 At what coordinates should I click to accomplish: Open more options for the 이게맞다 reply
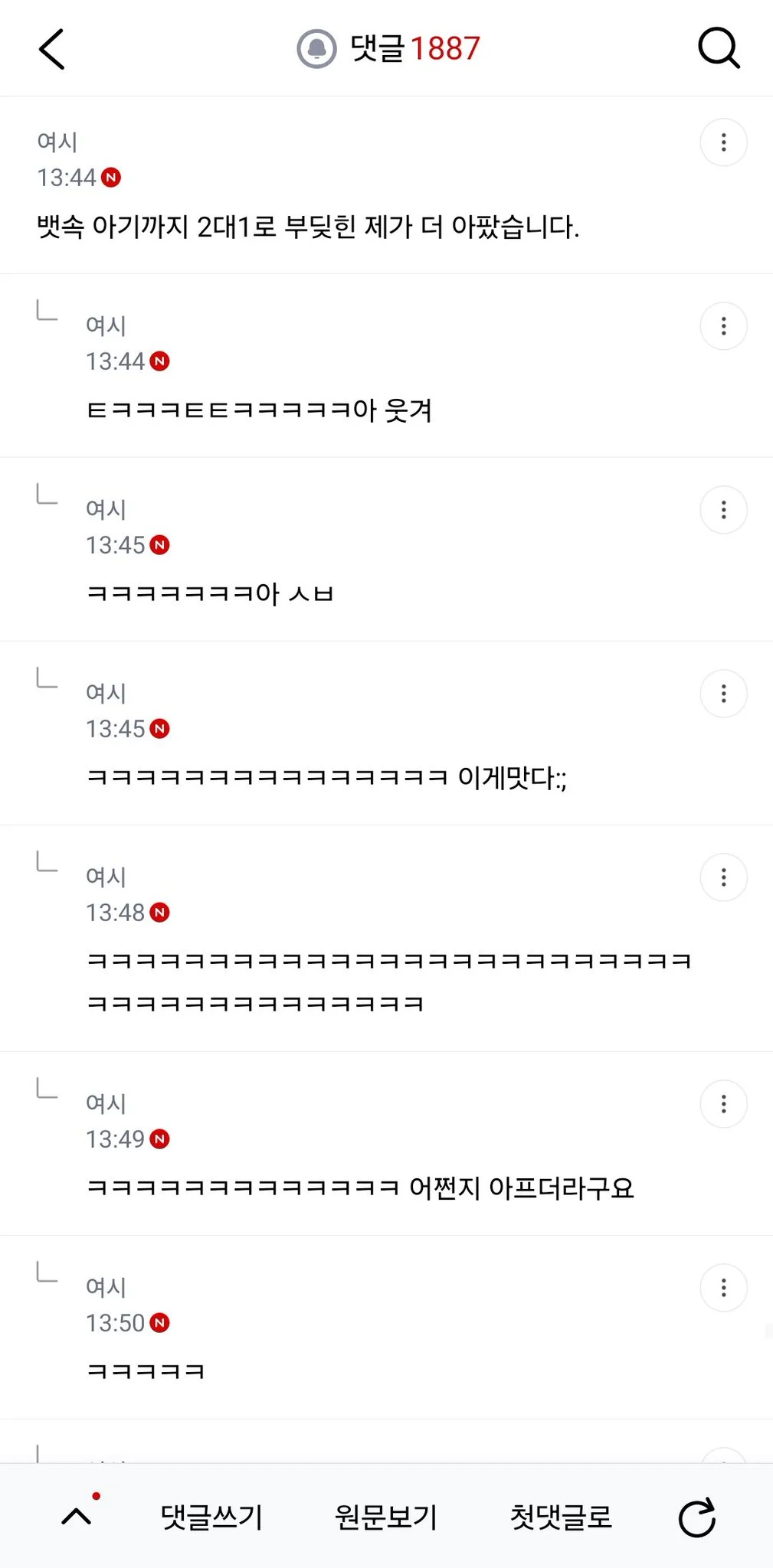tap(723, 694)
